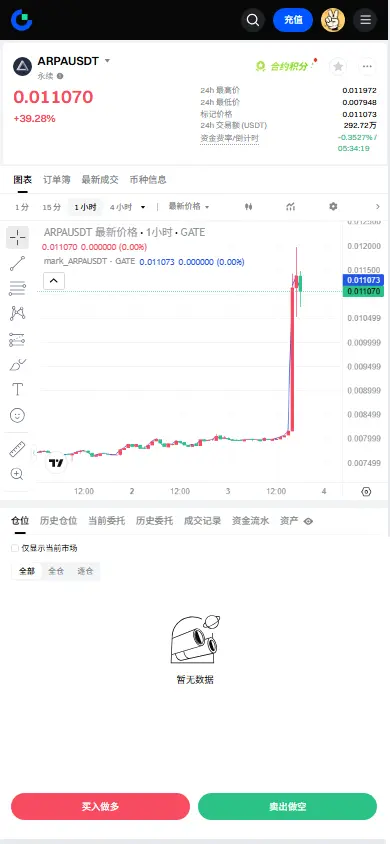
Task: Expand the ARPAUSDT pair dropdown
Action: point(107,61)
